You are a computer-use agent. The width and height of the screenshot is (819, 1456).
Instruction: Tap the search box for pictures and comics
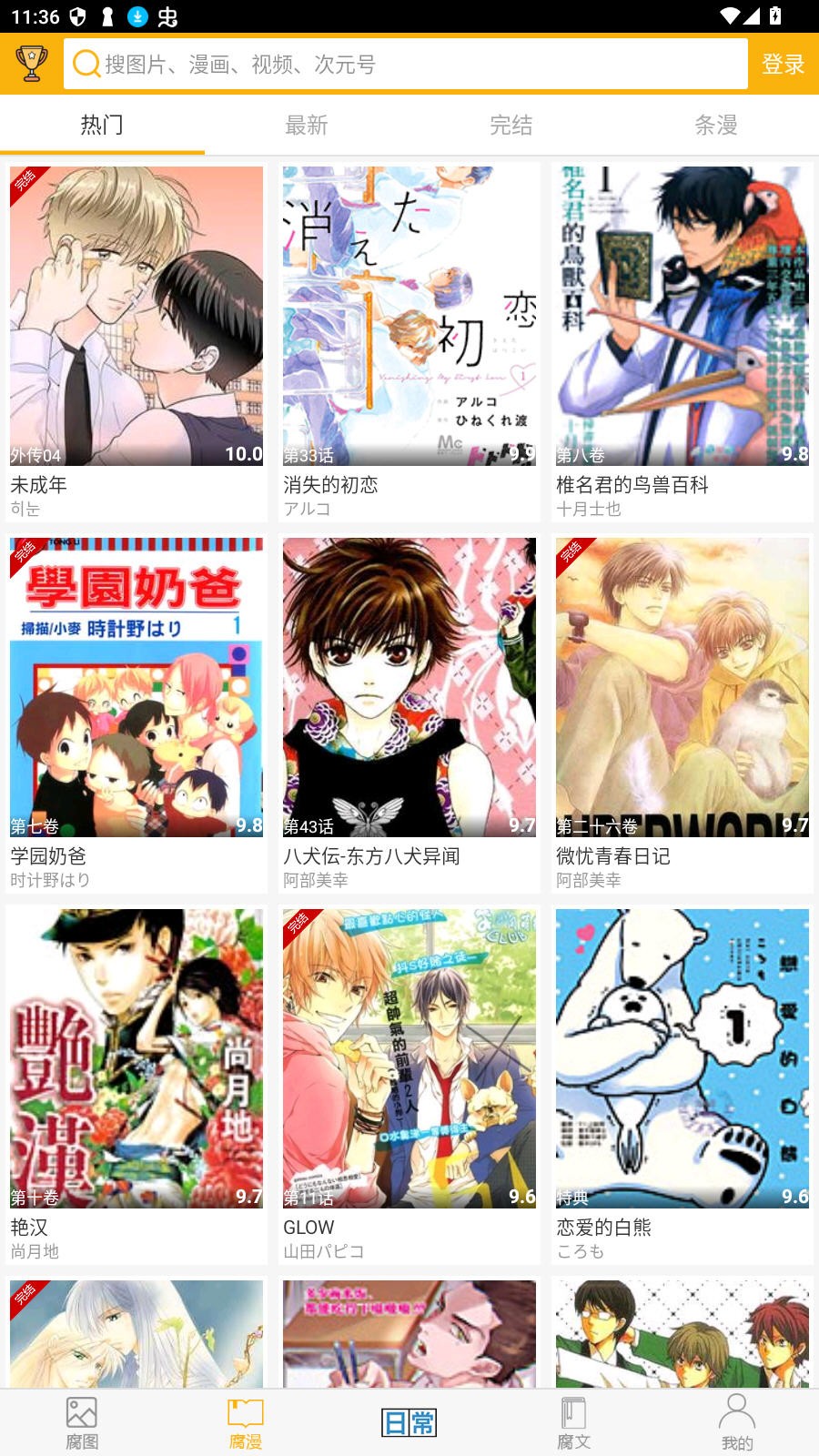tap(405, 64)
